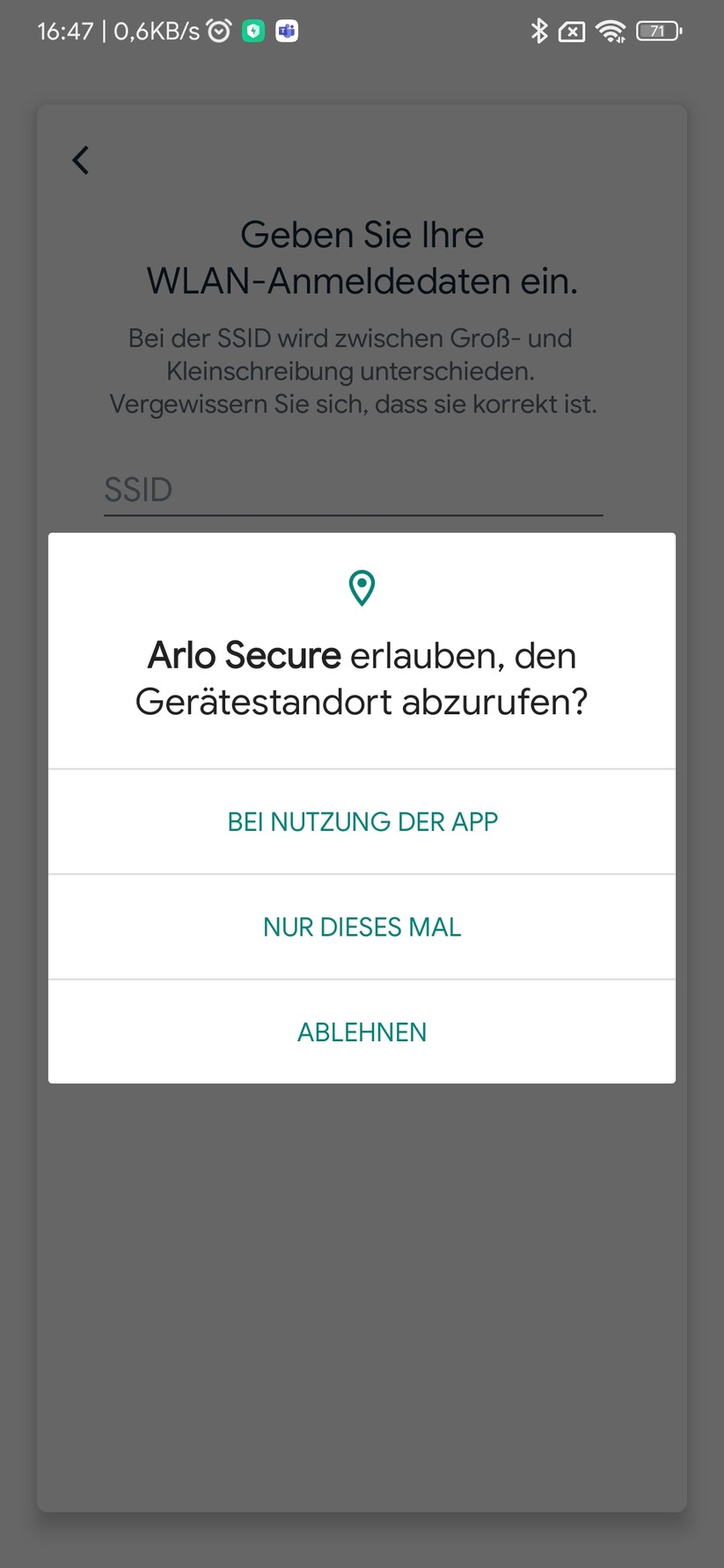Tap the green shield notification icon
This screenshot has height=1568, width=724.
click(x=252, y=30)
